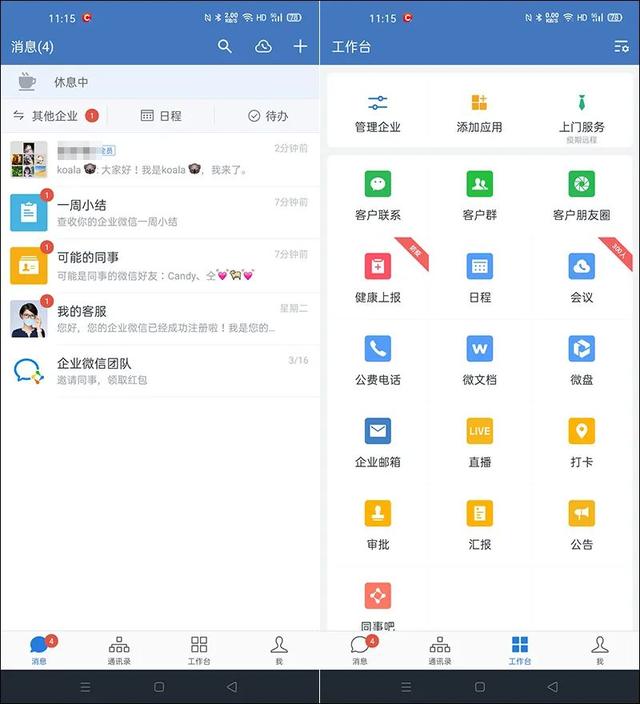This screenshot has width=640, height=704.
Task: Open 微文档
Action: [x=479, y=359]
